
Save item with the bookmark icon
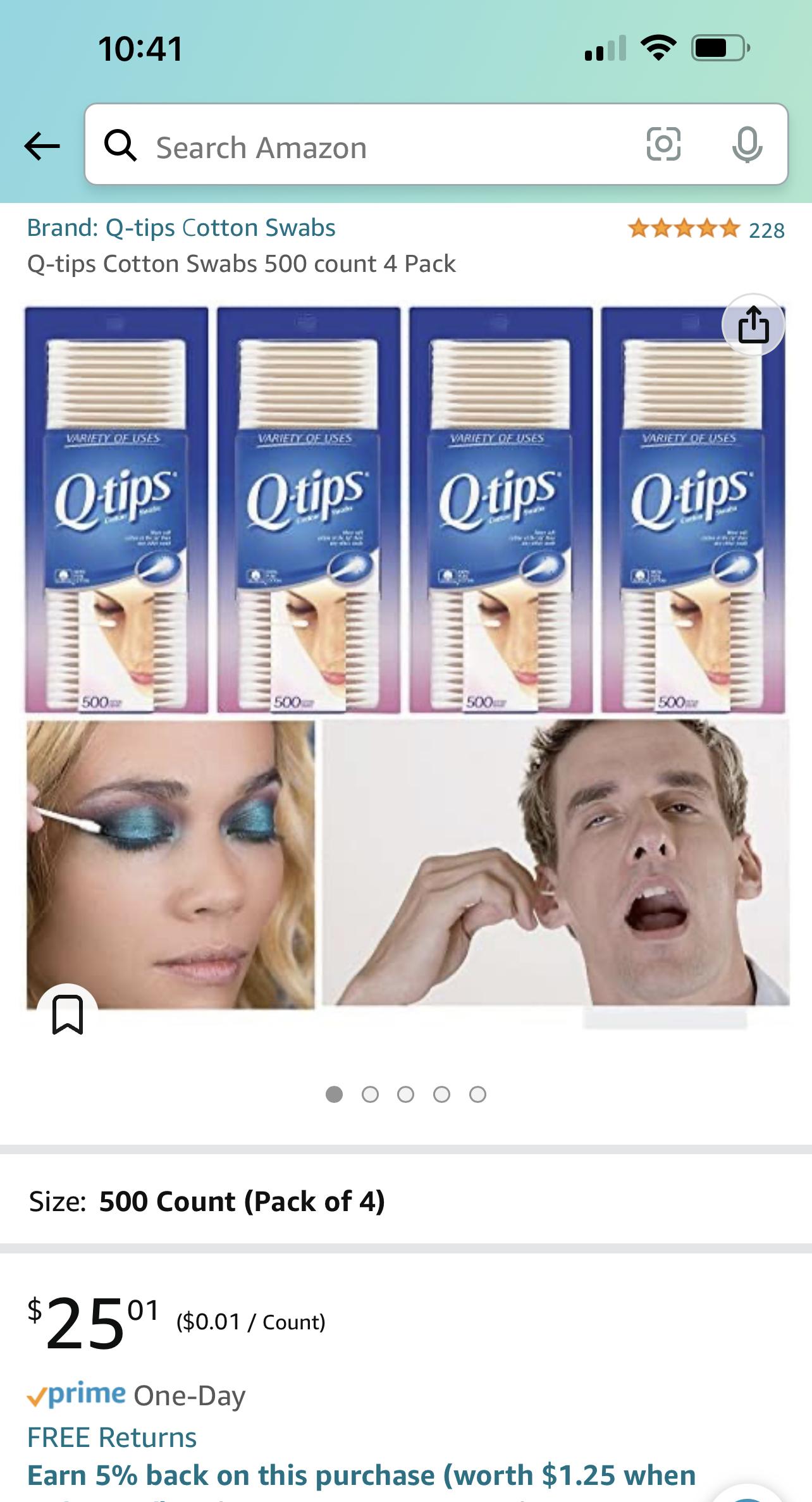[x=67, y=1014]
